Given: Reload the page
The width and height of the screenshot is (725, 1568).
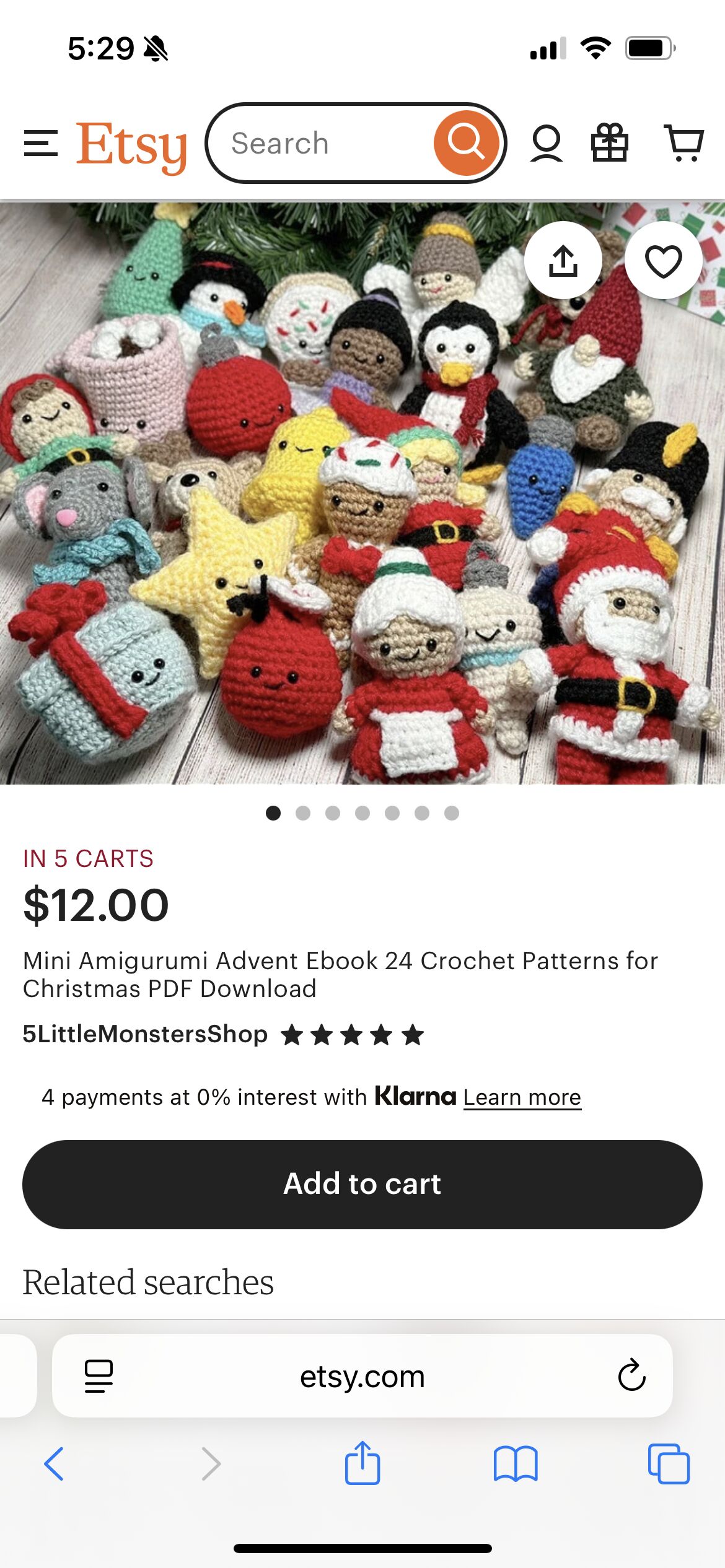Looking at the screenshot, I should (631, 1375).
